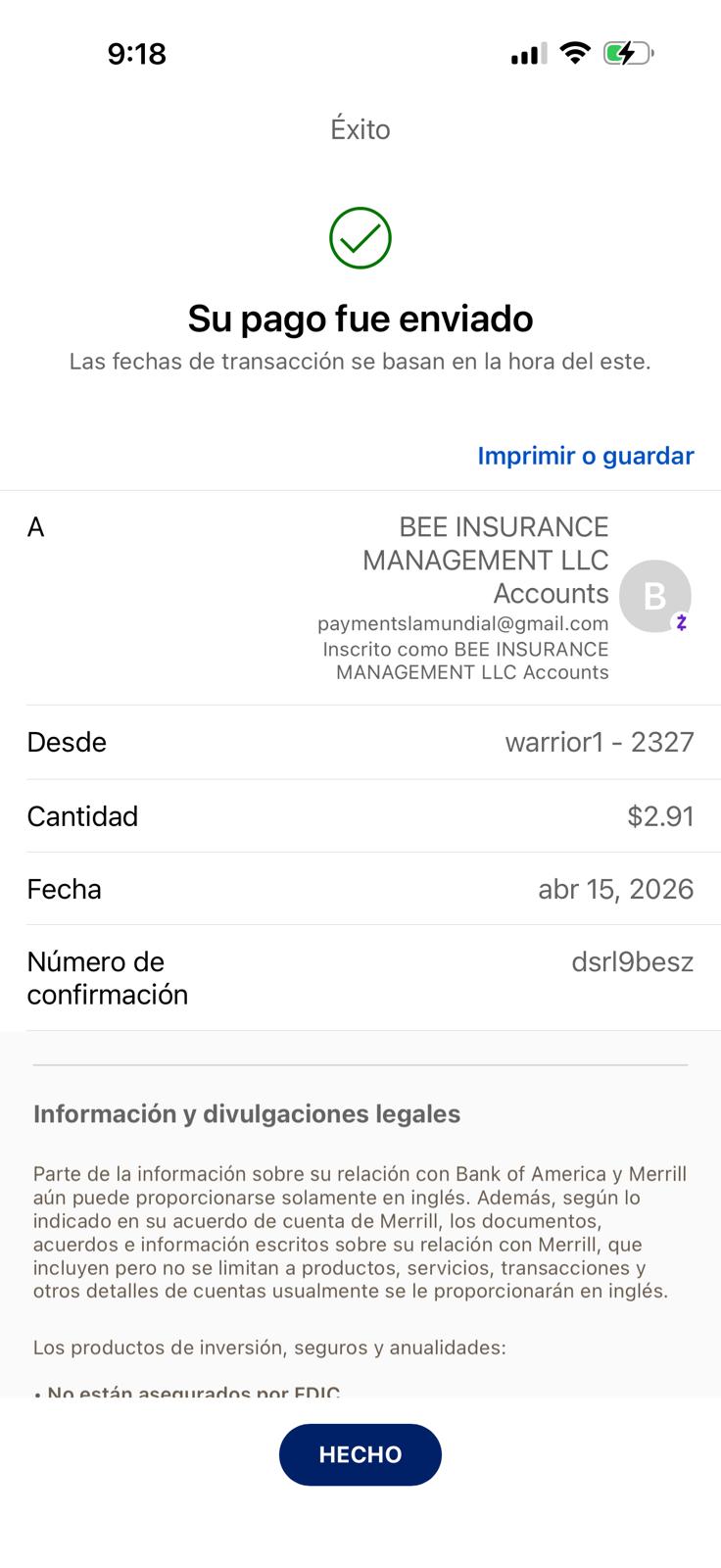This screenshot has height=1568, width=721.
Task: Tap the Imprimir o guardar link
Action: (x=585, y=456)
